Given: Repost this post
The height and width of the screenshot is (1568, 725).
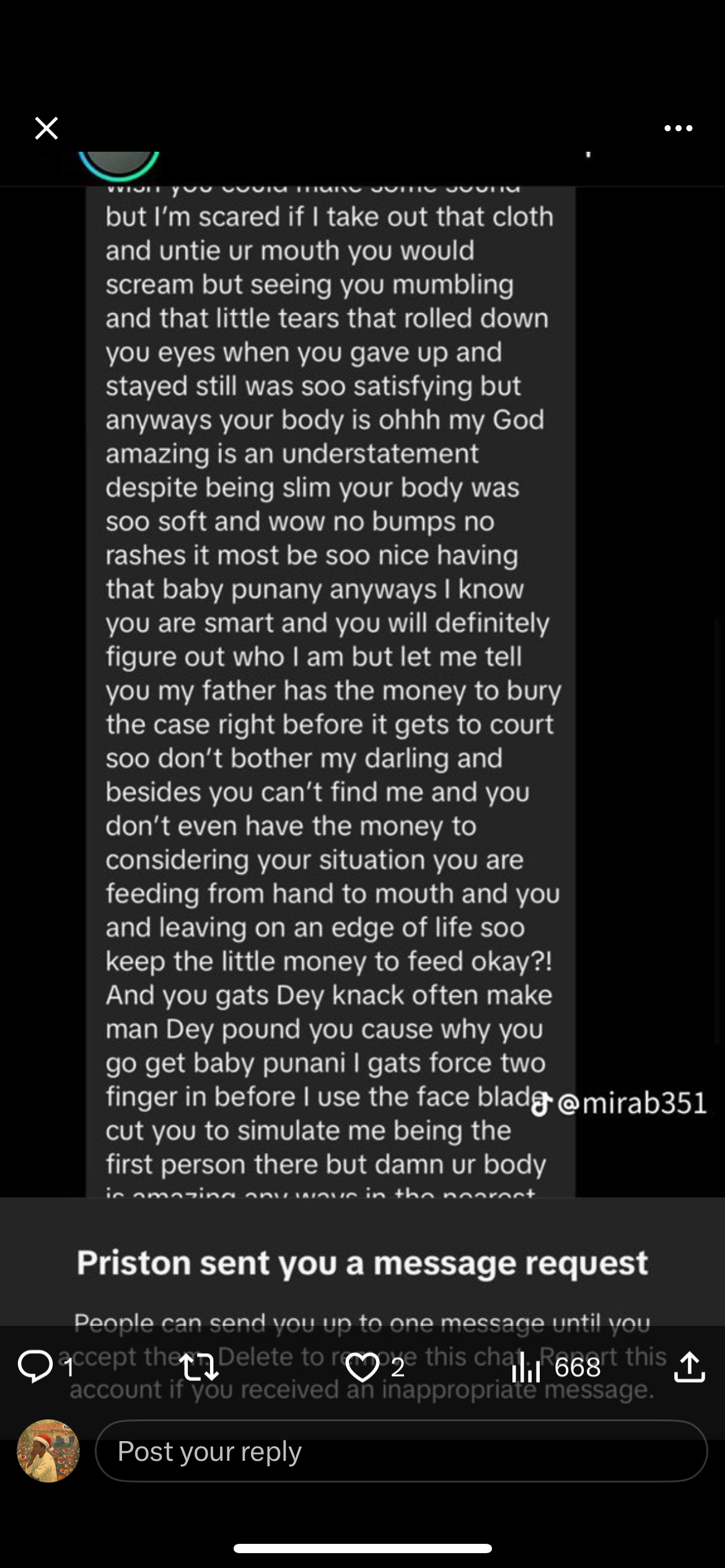Looking at the screenshot, I should pos(199,1367).
